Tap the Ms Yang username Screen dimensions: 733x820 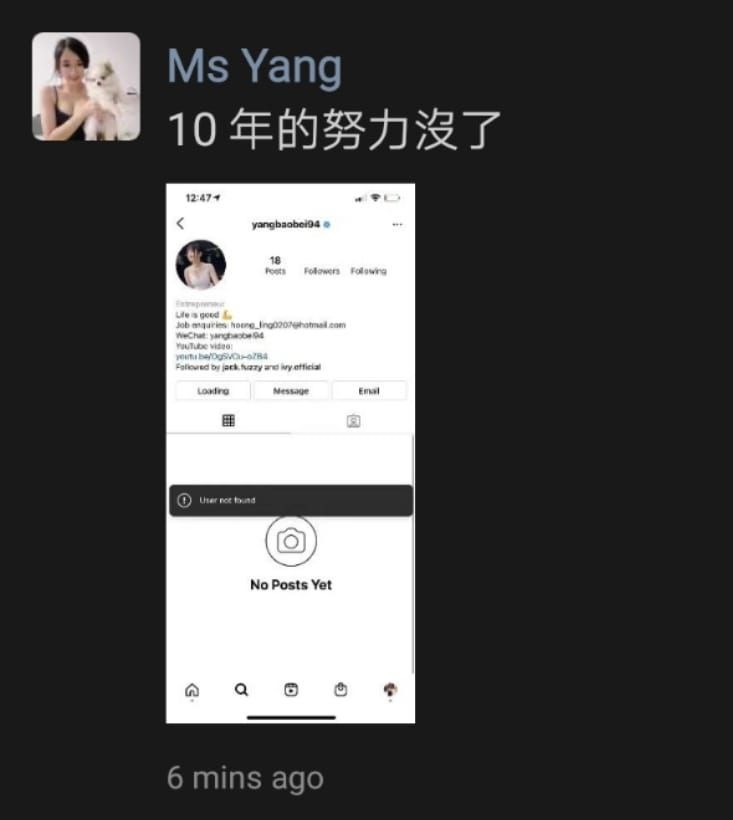click(x=254, y=67)
